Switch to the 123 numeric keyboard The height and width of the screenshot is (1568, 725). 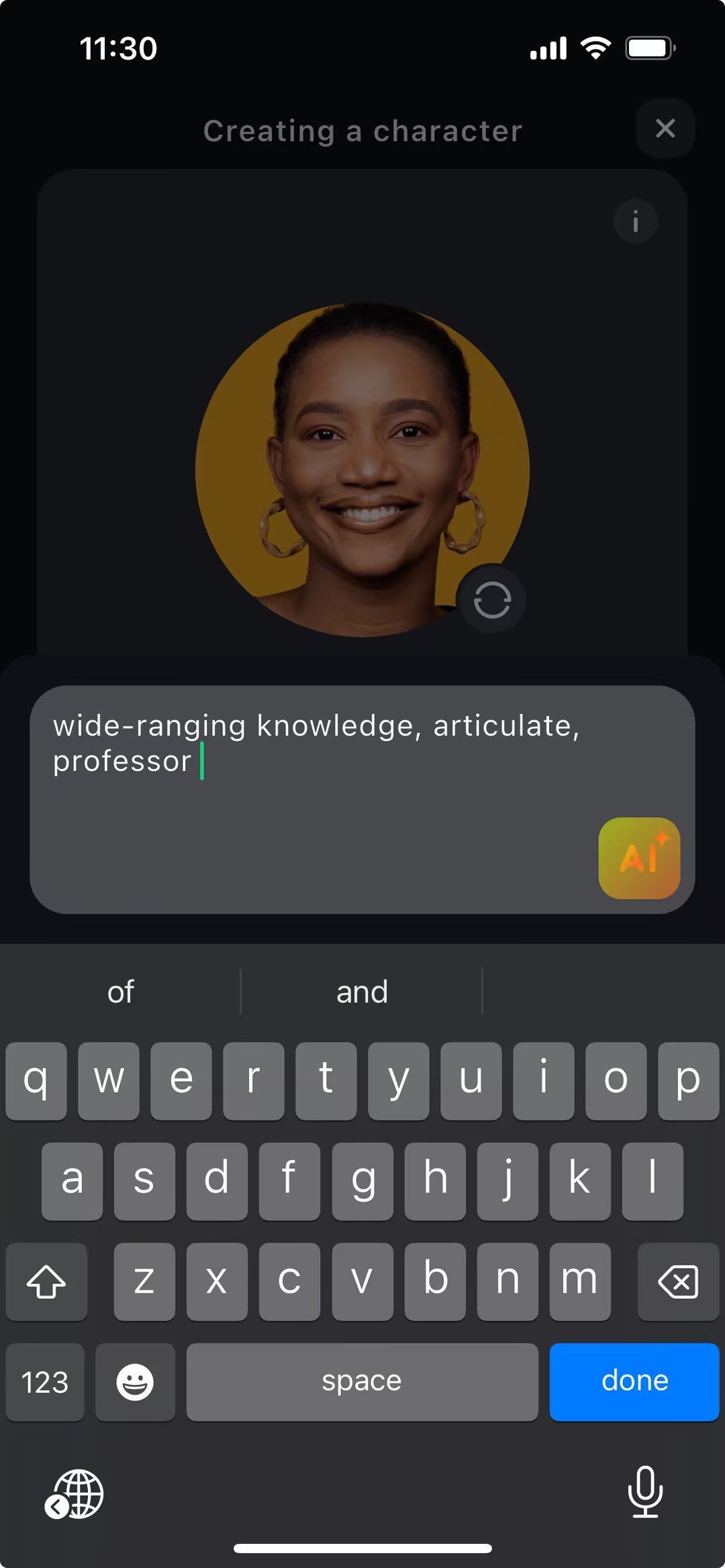coord(45,1381)
